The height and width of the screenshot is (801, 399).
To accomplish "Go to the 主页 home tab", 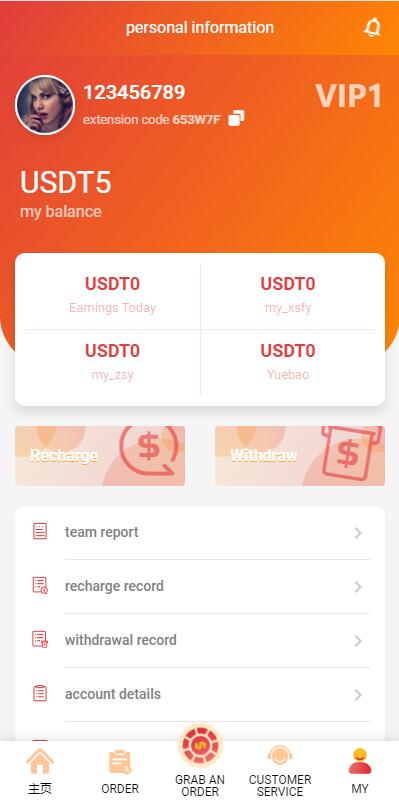I will (40, 771).
